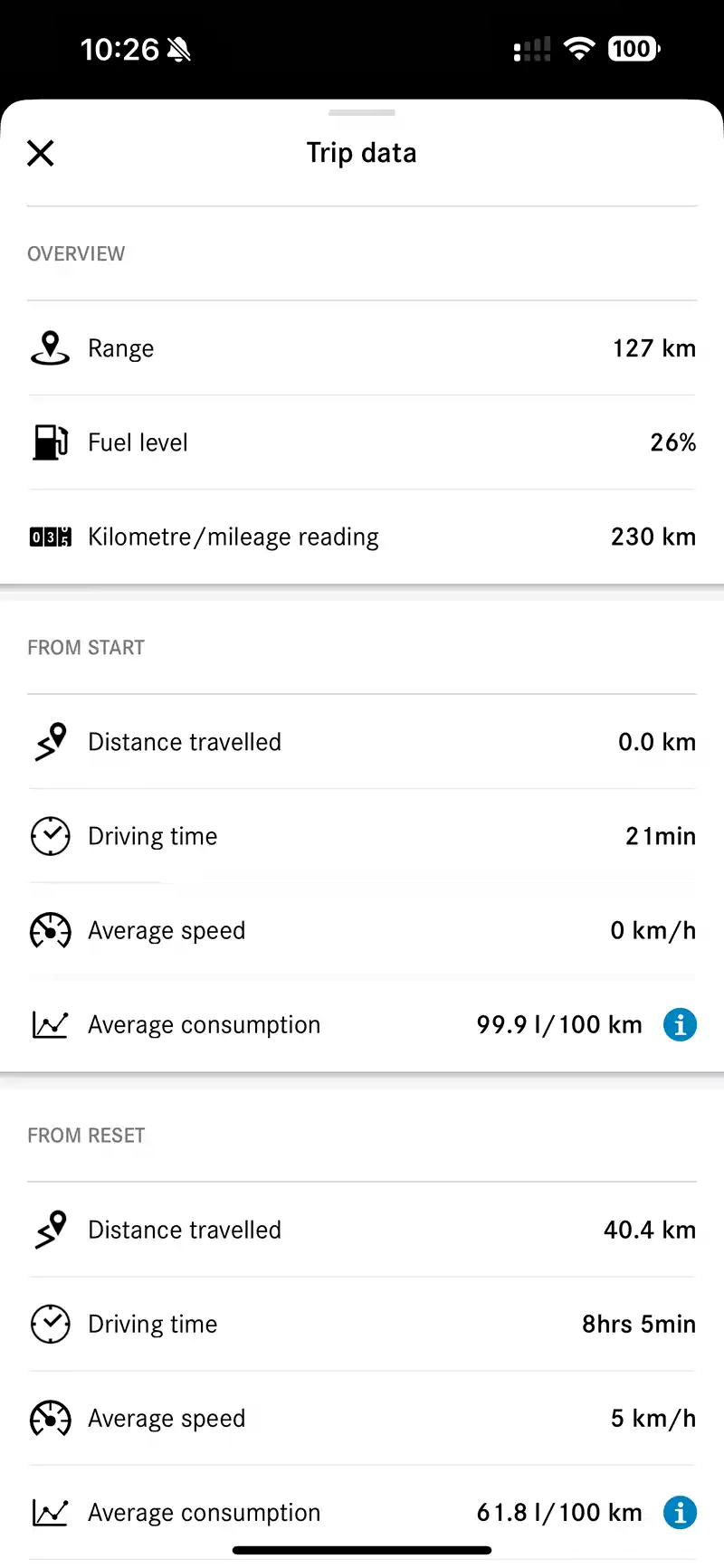Close the Trip data sheet
Image resolution: width=724 pixels, height=1568 pixels.
[x=41, y=153]
